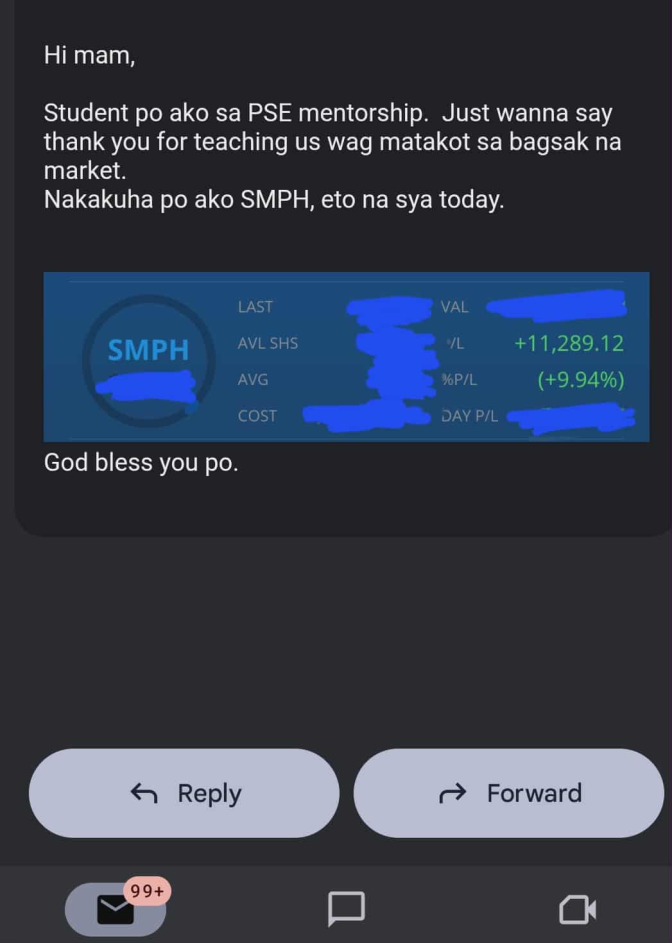Open the Mail tab with 99+ badge
Image resolution: width=672 pixels, height=943 pixels.
pyautogui.click(x=115, y=908)
